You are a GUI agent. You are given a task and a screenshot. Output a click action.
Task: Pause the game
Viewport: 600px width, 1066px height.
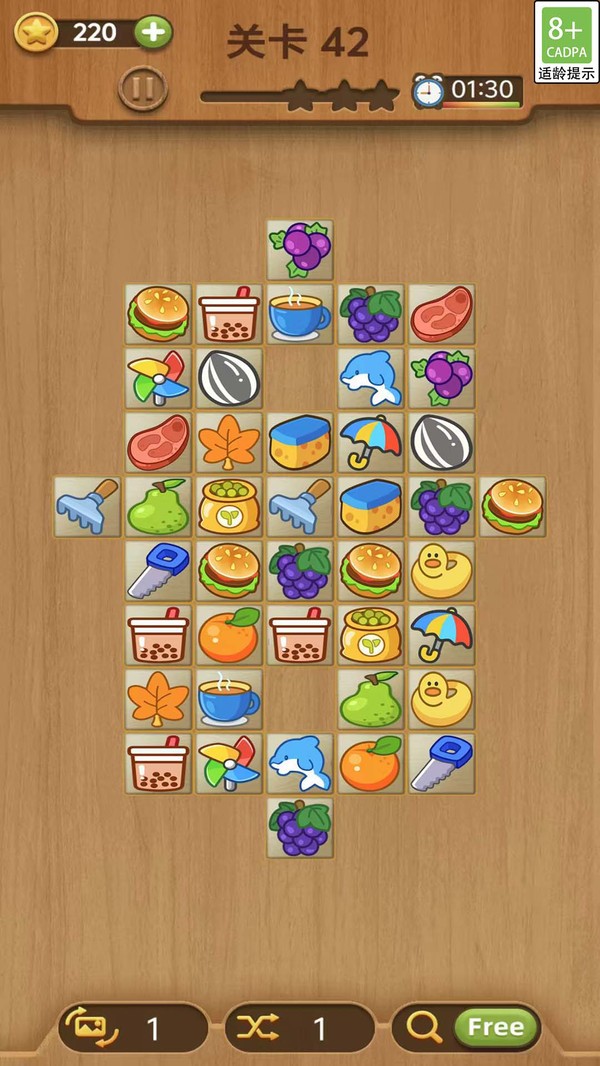(143, 88)
